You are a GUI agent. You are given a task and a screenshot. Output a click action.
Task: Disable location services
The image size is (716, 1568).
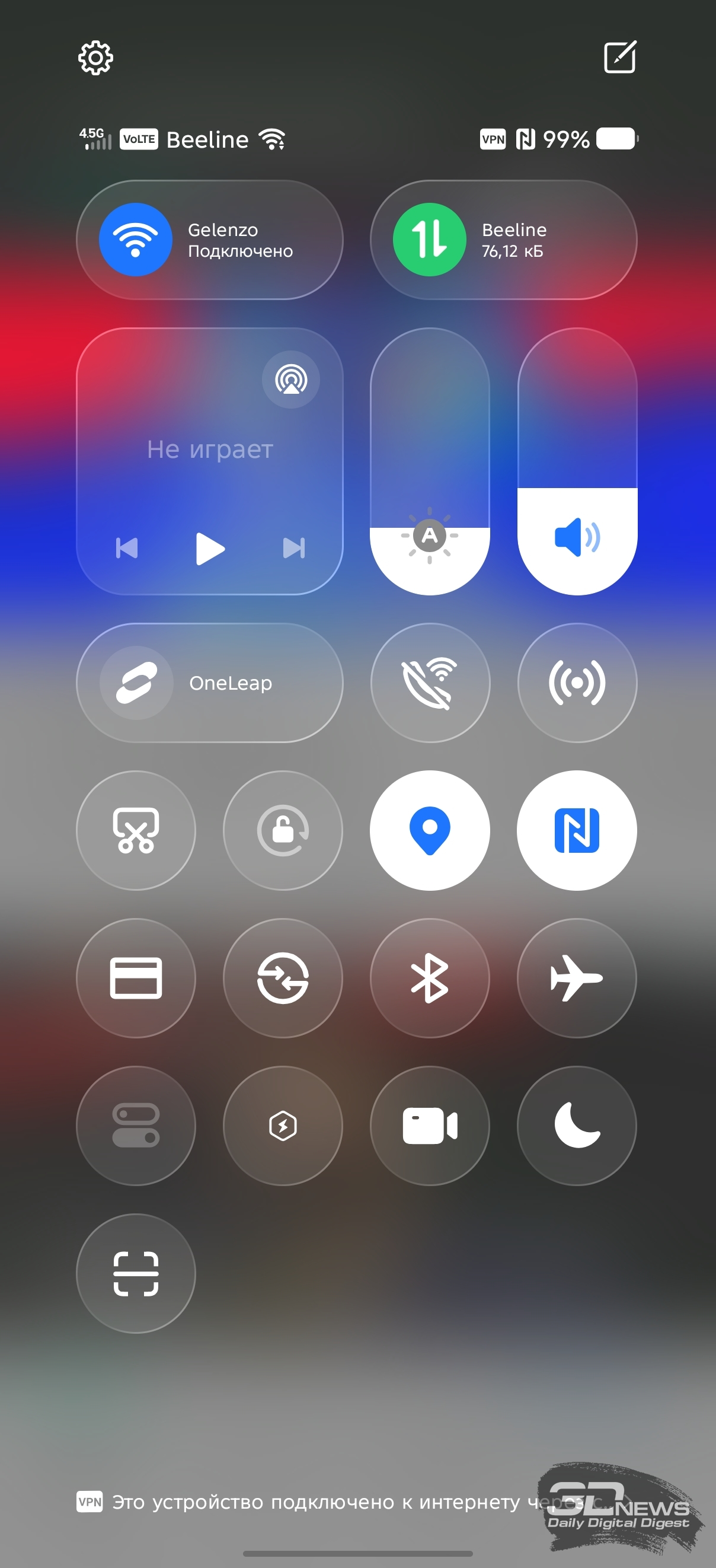coord(430,830)
